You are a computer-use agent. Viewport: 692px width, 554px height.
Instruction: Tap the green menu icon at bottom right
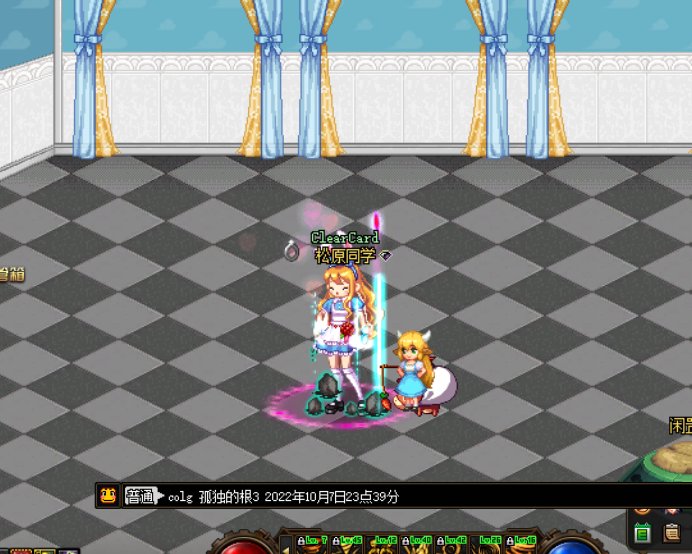pos(642,532)
